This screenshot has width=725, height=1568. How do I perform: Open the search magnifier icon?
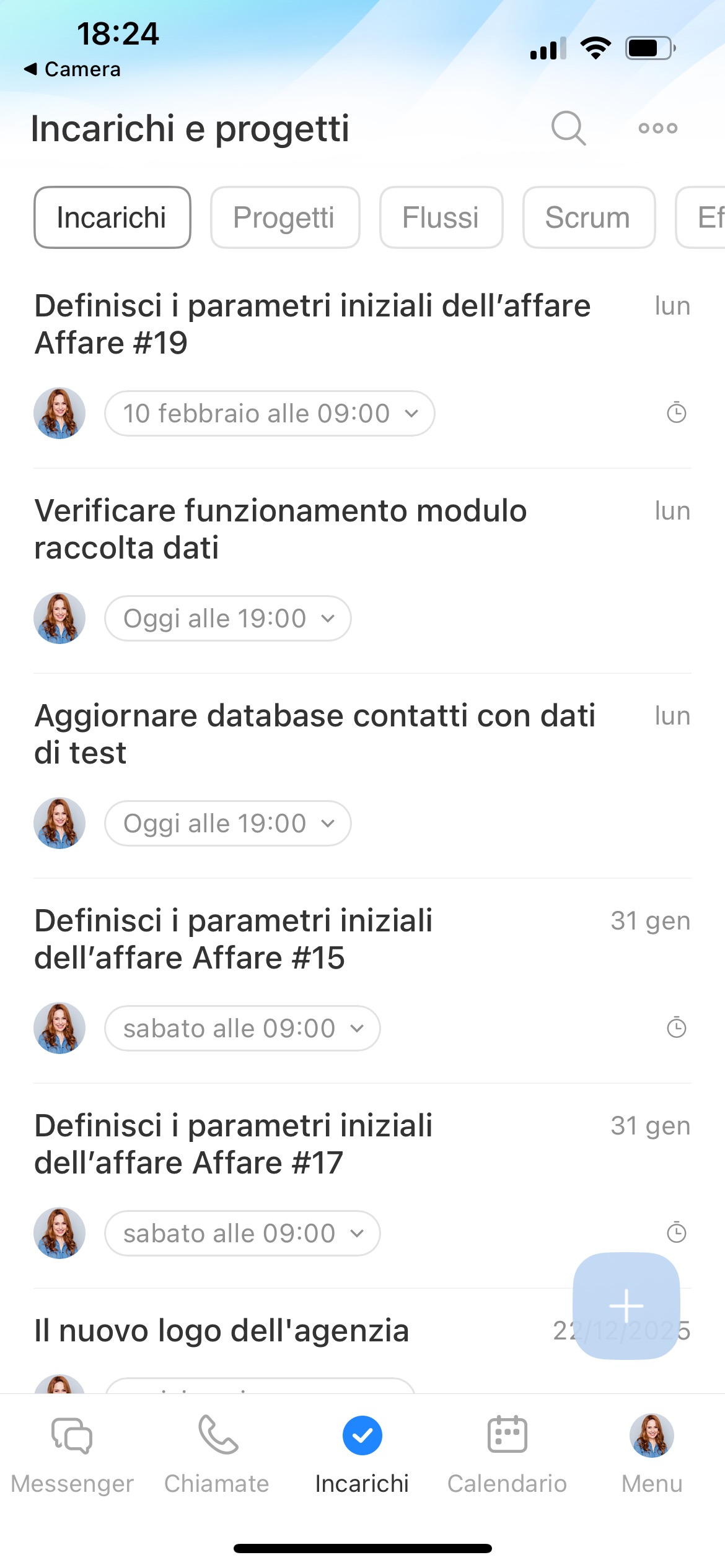click(x=568, y=128)
